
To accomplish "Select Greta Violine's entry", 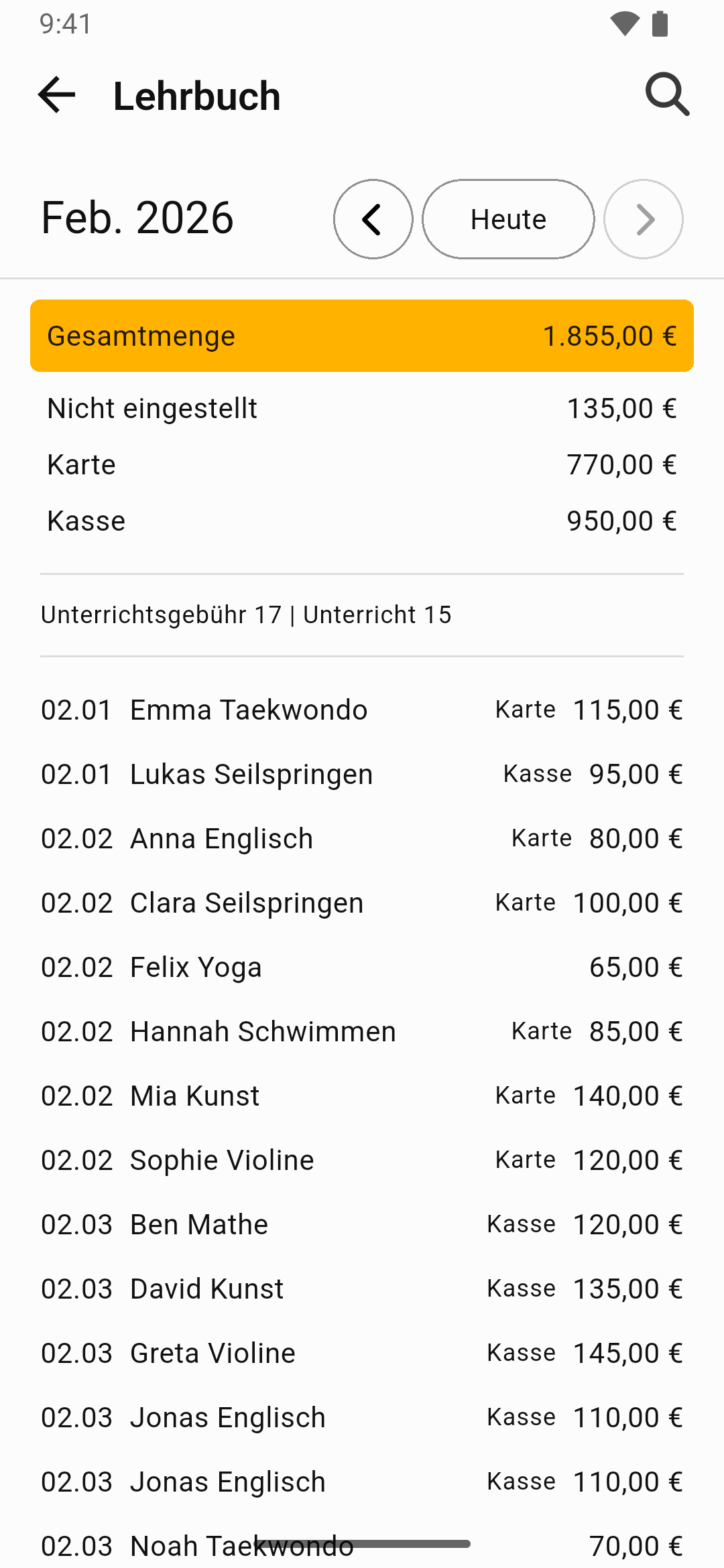I will [362, 1352].
